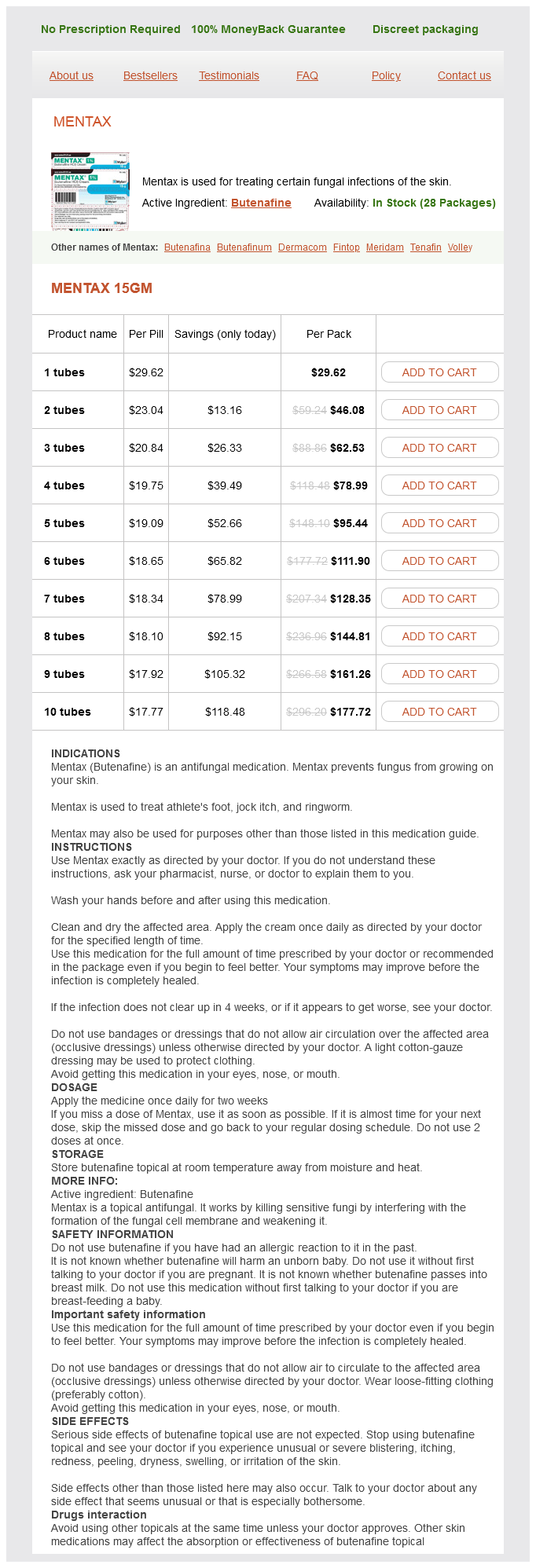Tap the Tenafin alternate name link

tap(425, 247)
